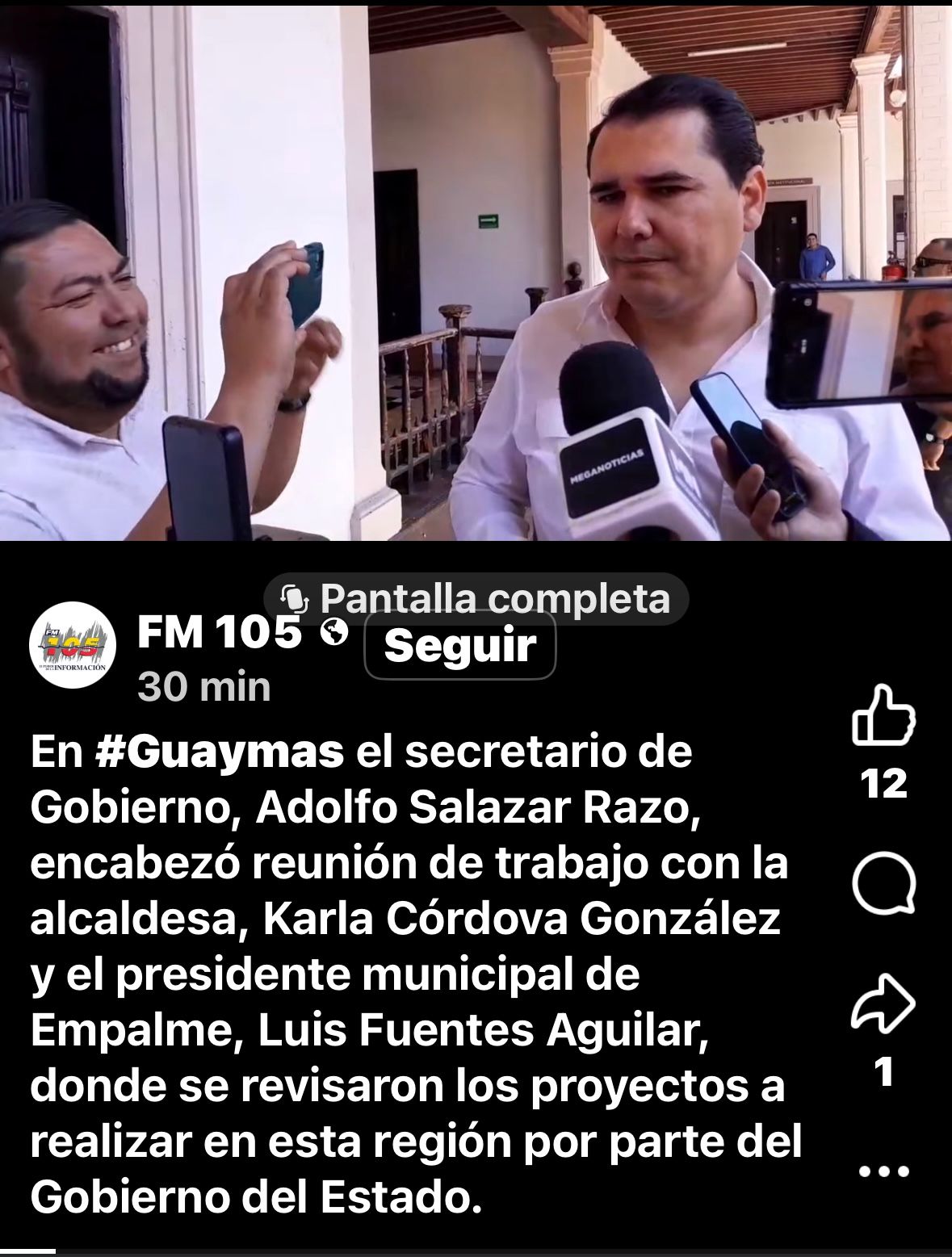Viewport: 952px width, 1257px height.
Task: Open the #Guaymas hashtag
Action: (219, 752)
